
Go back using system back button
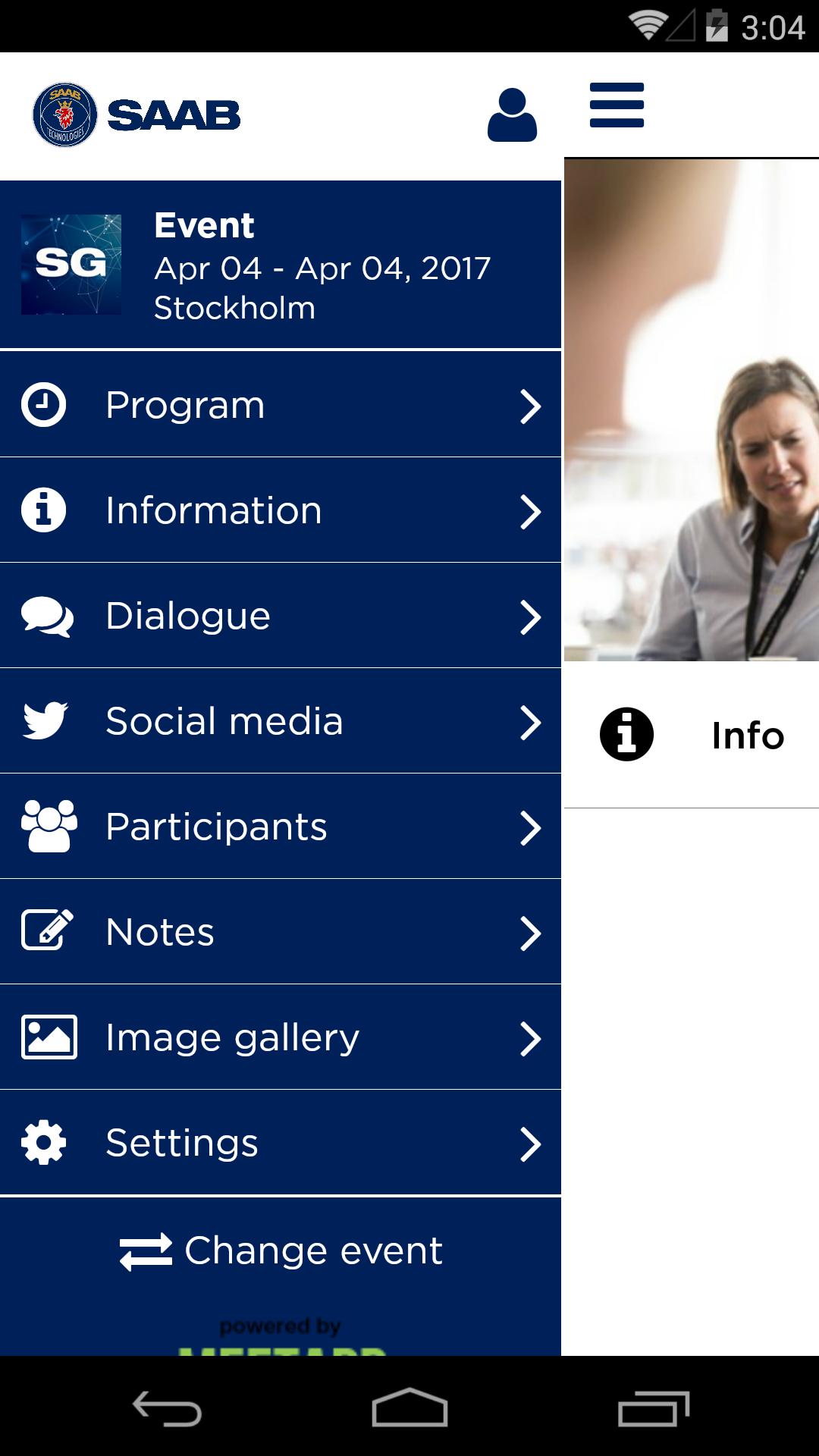point(167,1409)
